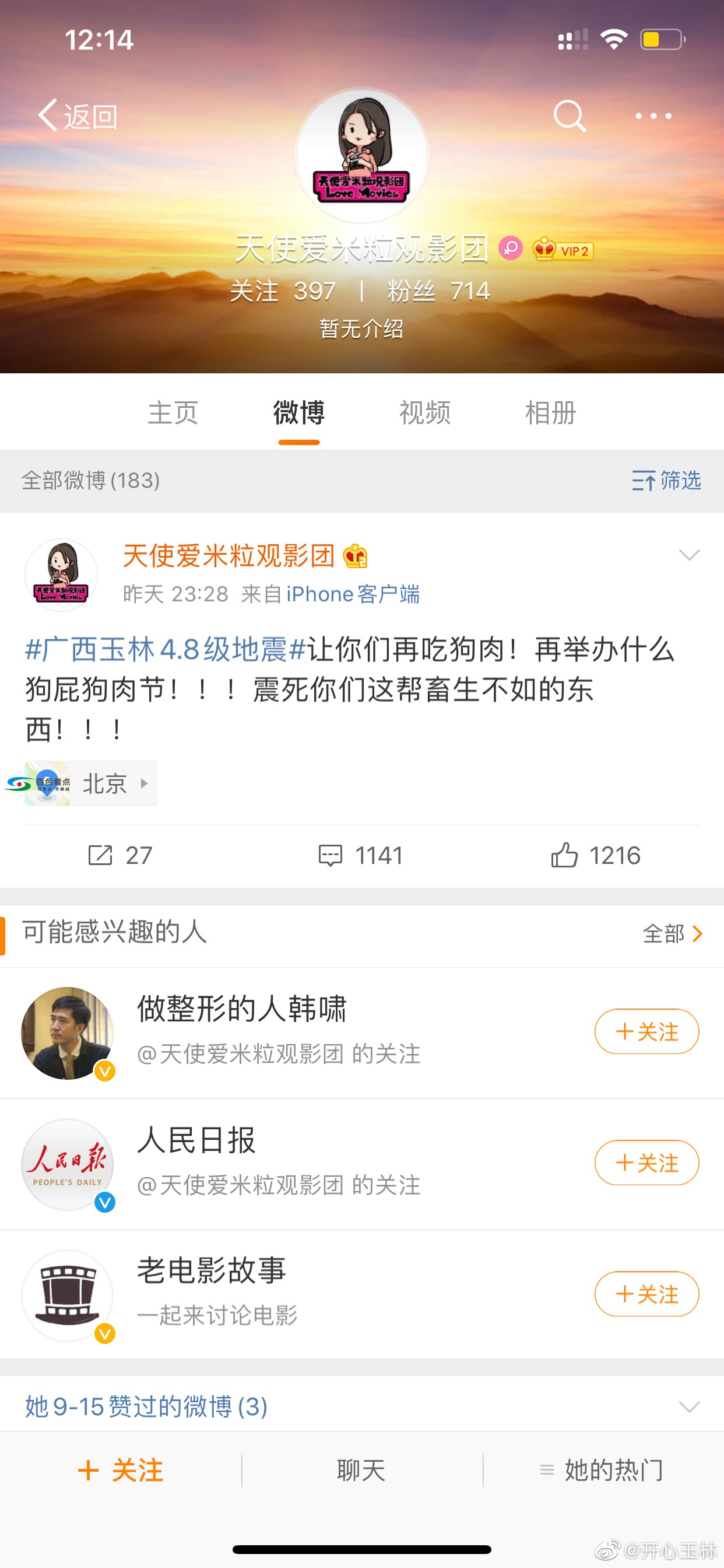Image resolution: width=724 pixels, height=1568 pixels.
Task: Expand the dropdown arrow on the post
Action: (x=688, y=555)
